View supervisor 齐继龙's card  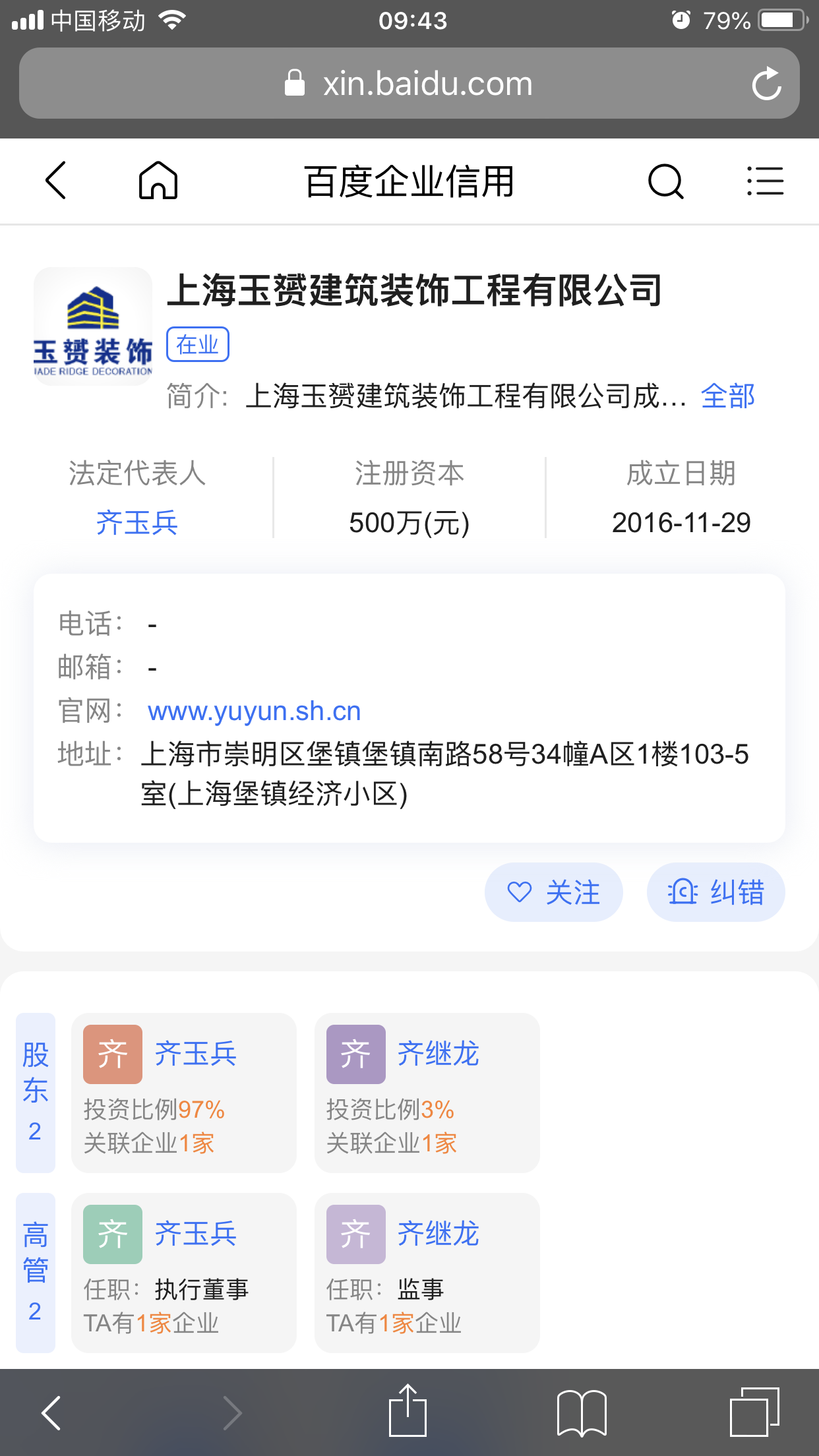pyautogui.click(x=427, y=1273)
